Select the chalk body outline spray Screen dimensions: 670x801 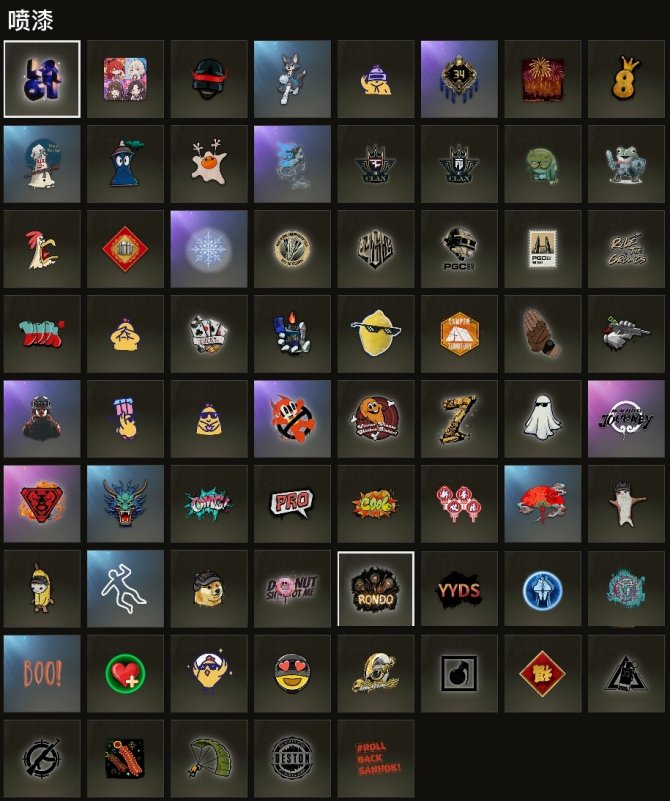point(125,589)
